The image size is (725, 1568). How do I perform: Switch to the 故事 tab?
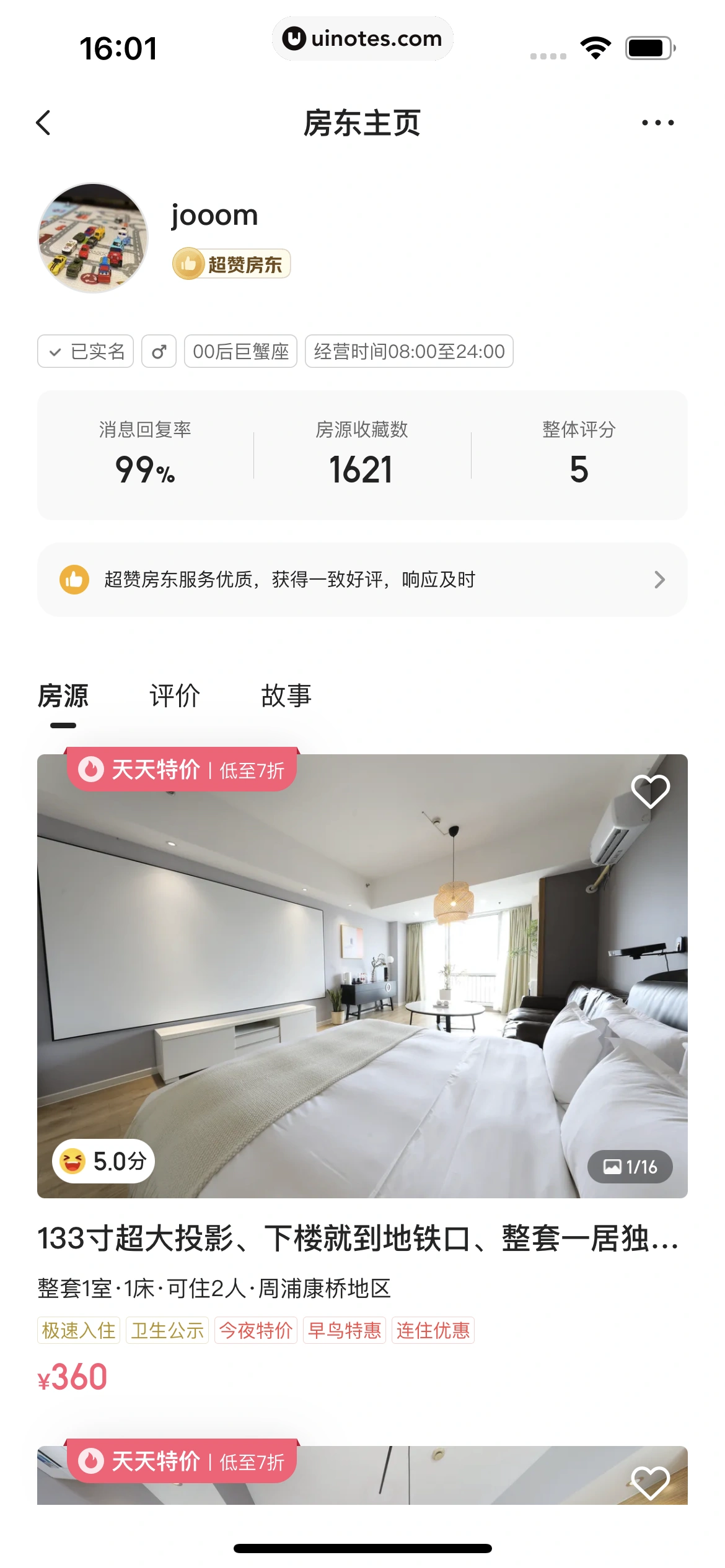point(287,696)
